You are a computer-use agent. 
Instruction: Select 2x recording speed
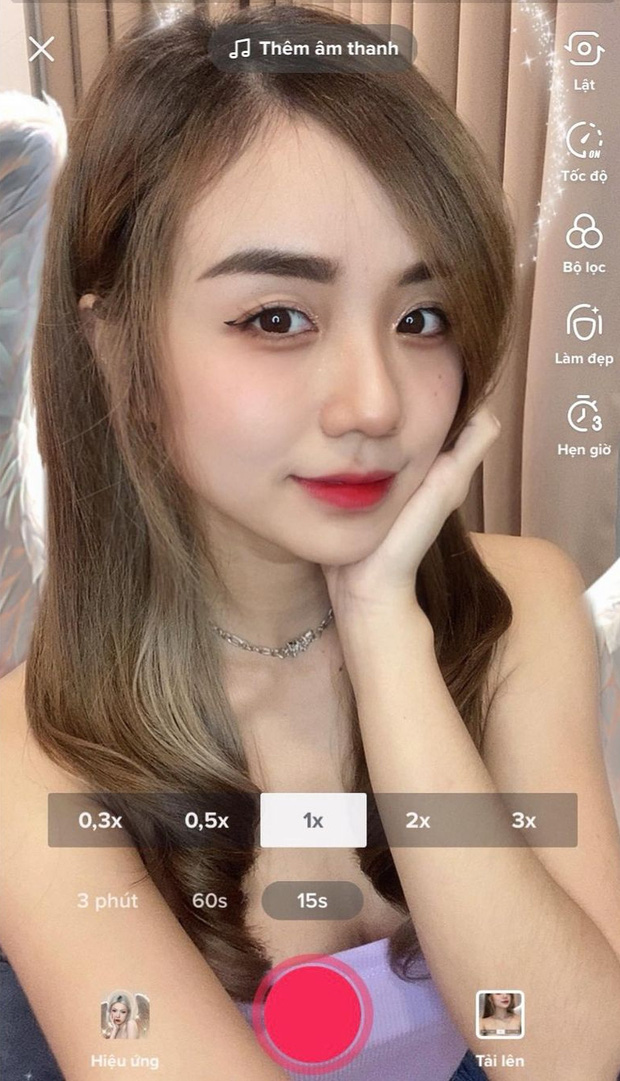click(418, 820)
